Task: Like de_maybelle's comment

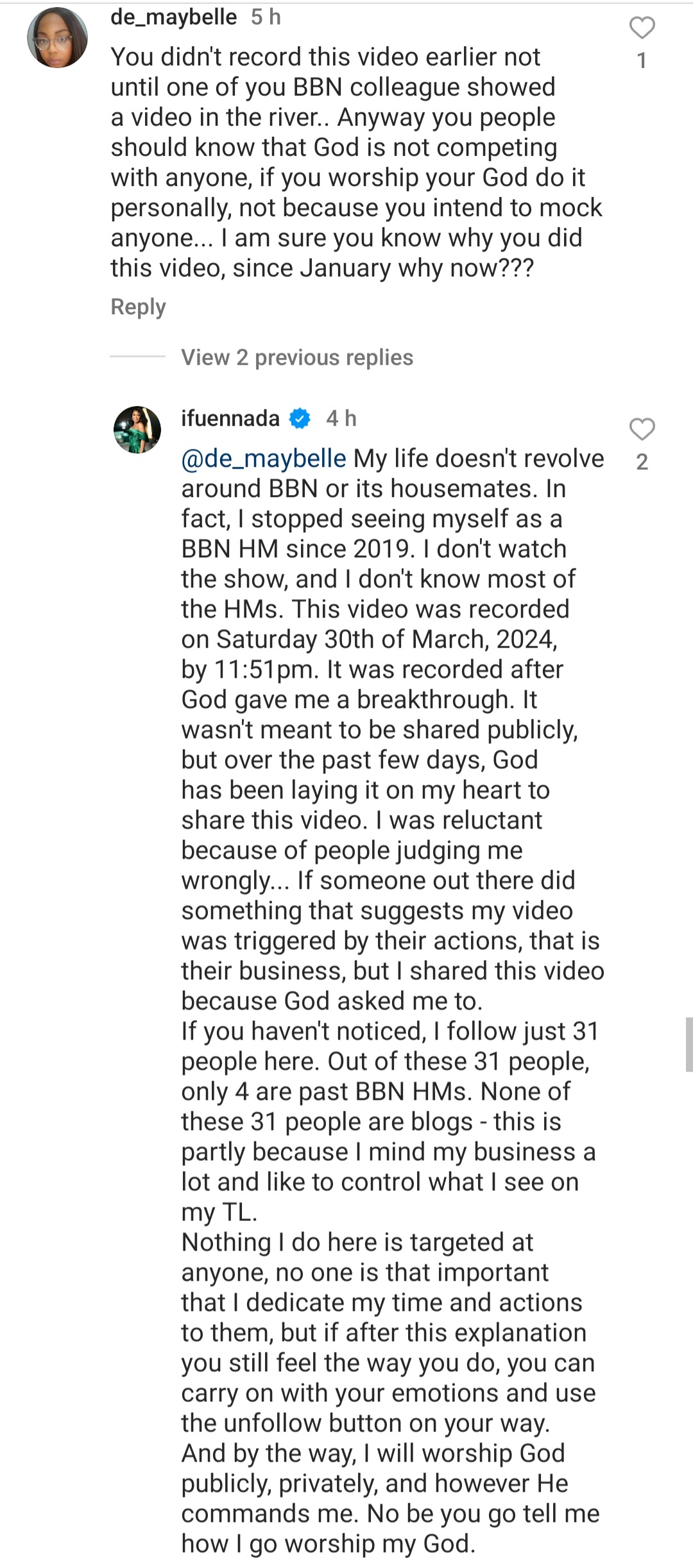Action: pos(642,29)
